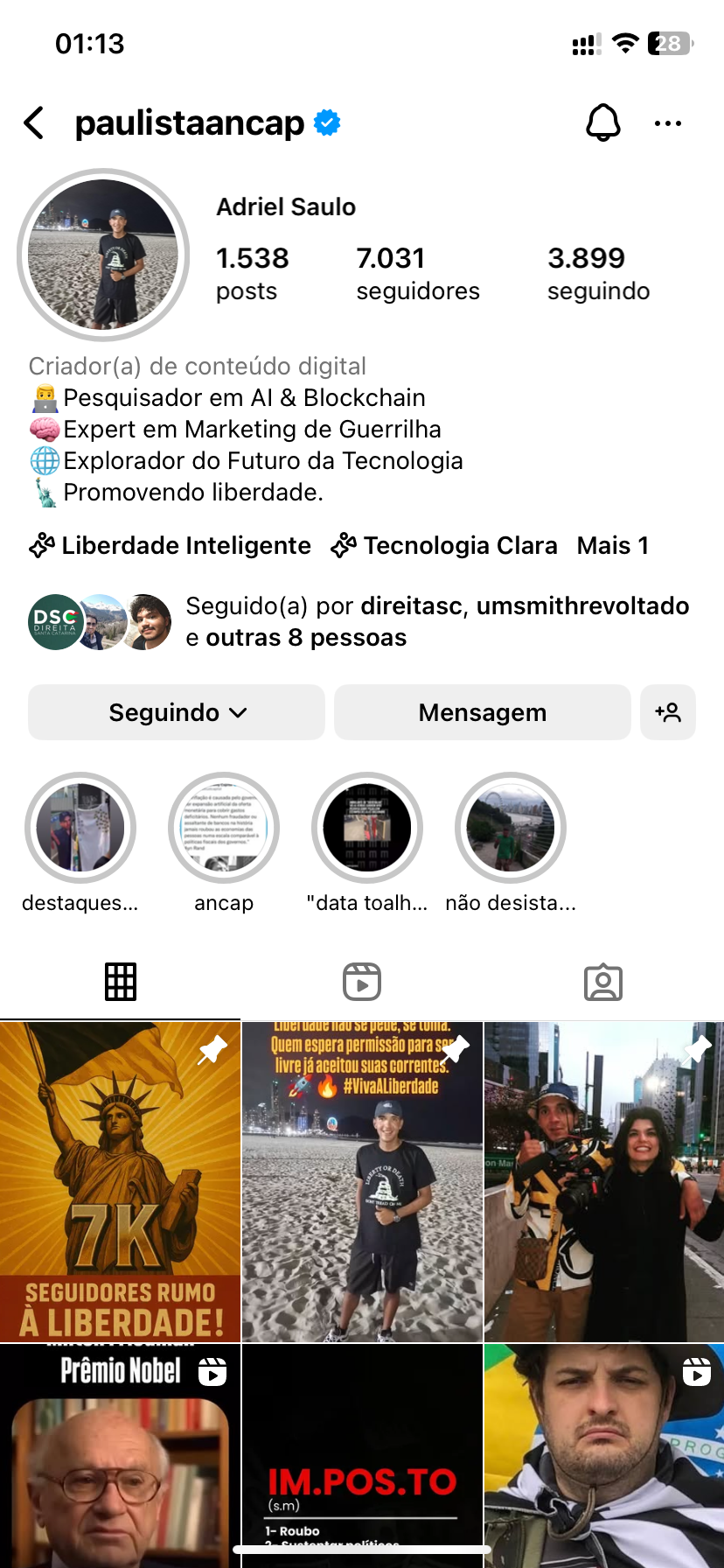This screenshot has width=724, height=1568.
Task: Switch to the tagged photos tab
Action: 602,982
